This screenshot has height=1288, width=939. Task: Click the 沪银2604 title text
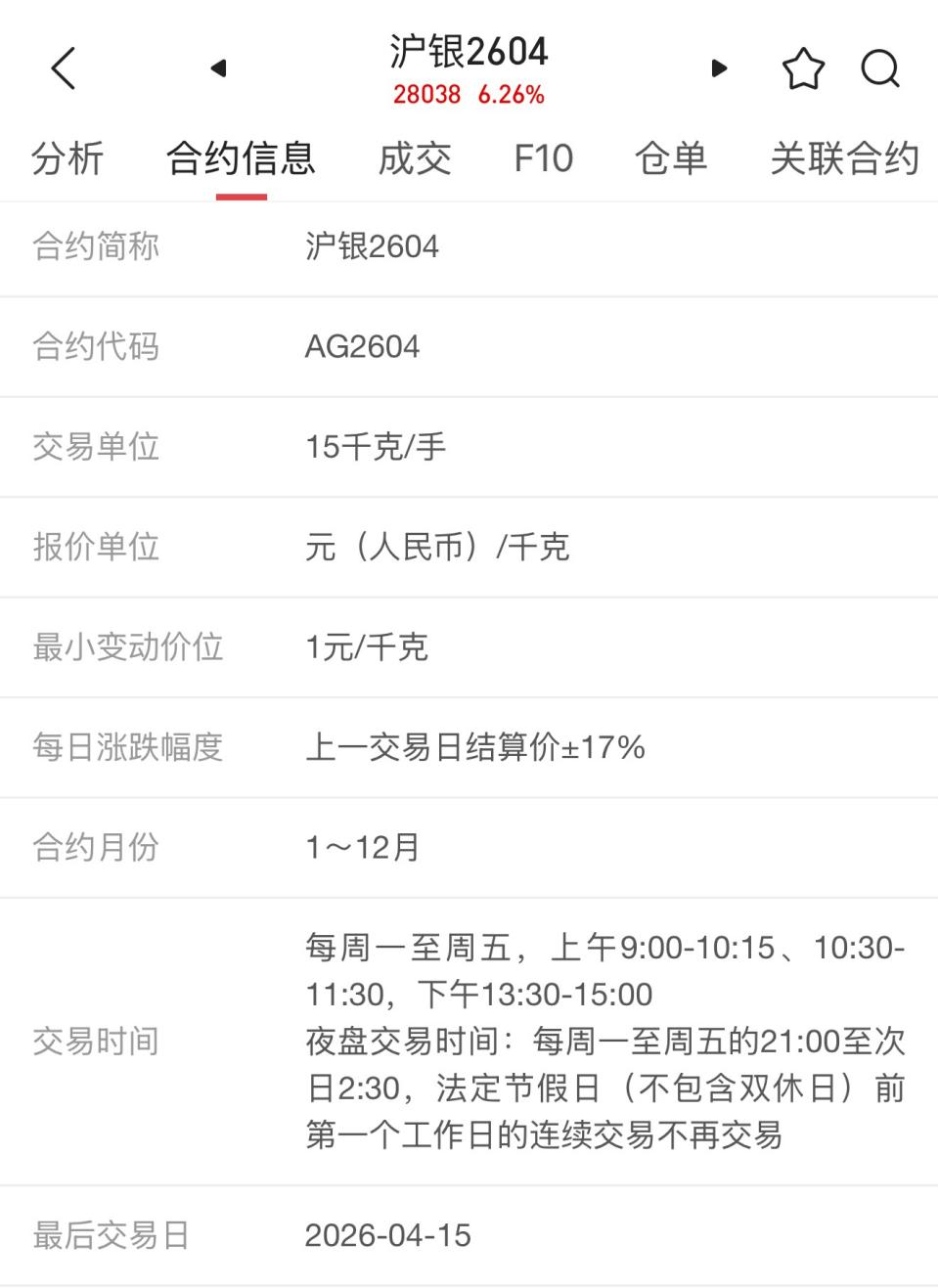[469, 54]
